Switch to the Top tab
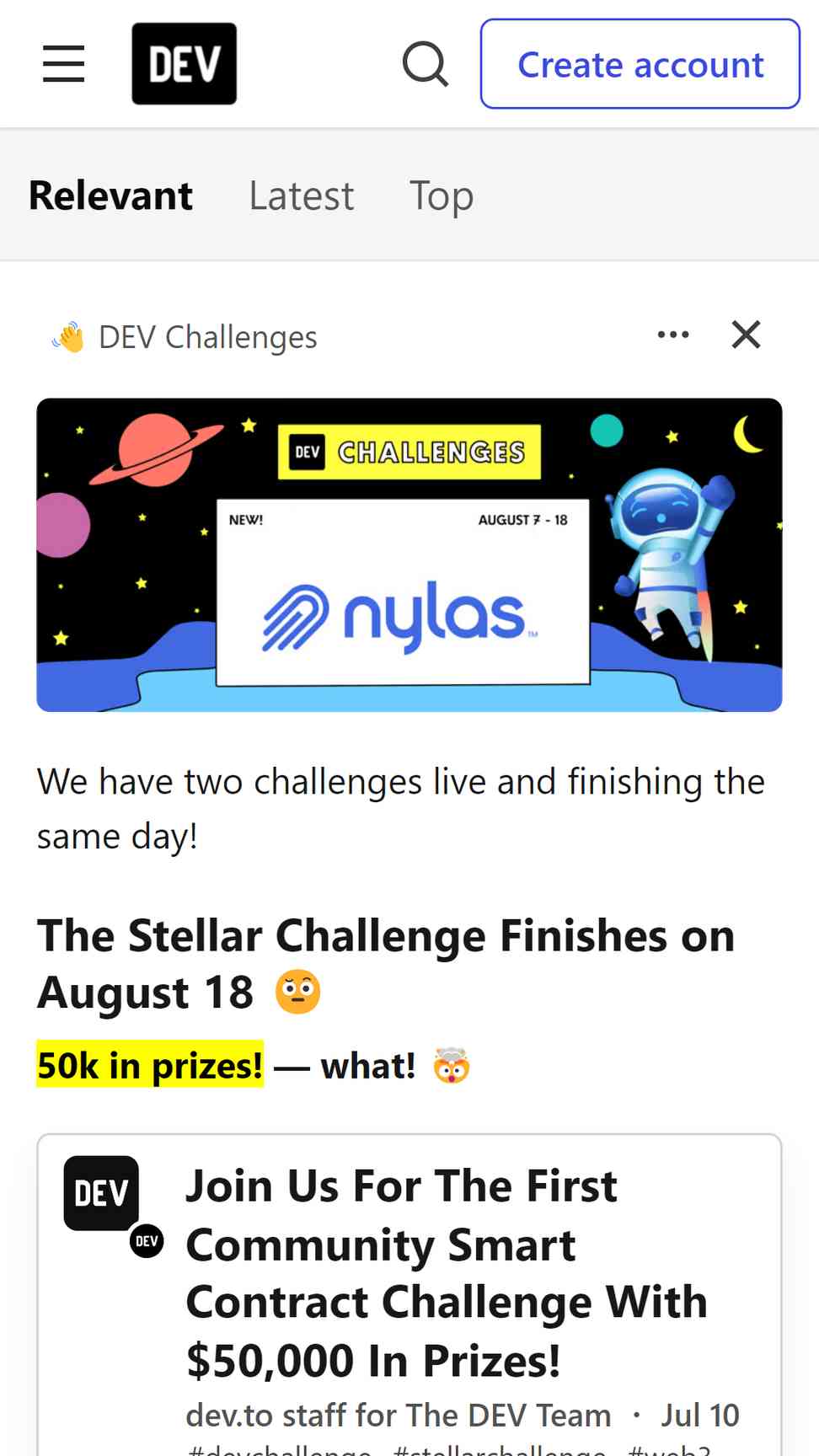Screen dimensions: 819x1456 pyautogui.click(x=441, y=195)
